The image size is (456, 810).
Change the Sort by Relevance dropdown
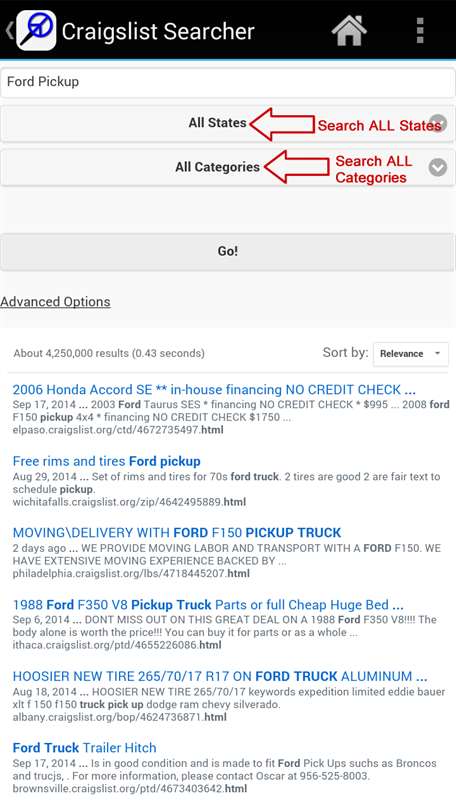[x=411, y=354]
